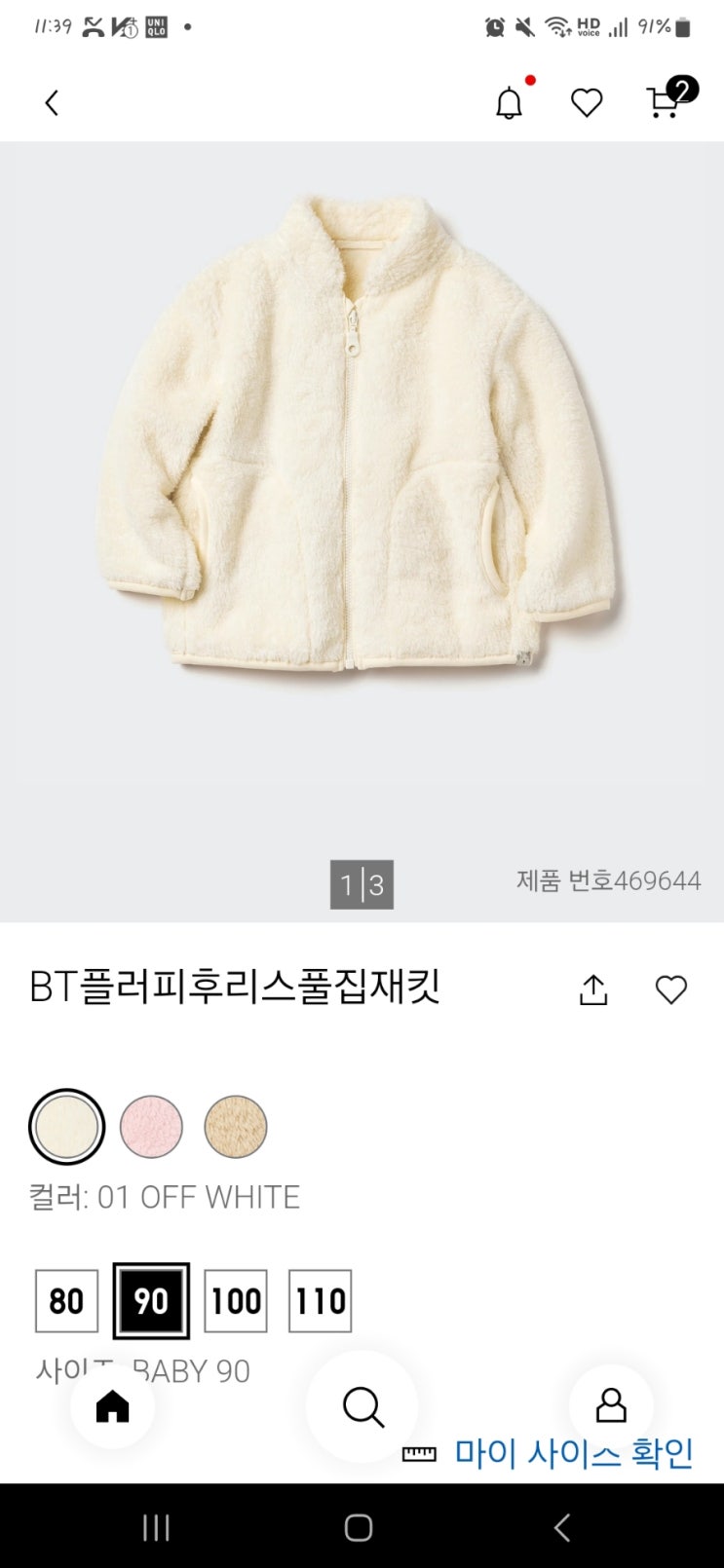The image size is (724, 1568).
Task: Open the jacket product image
Action: tap(362, 438)
